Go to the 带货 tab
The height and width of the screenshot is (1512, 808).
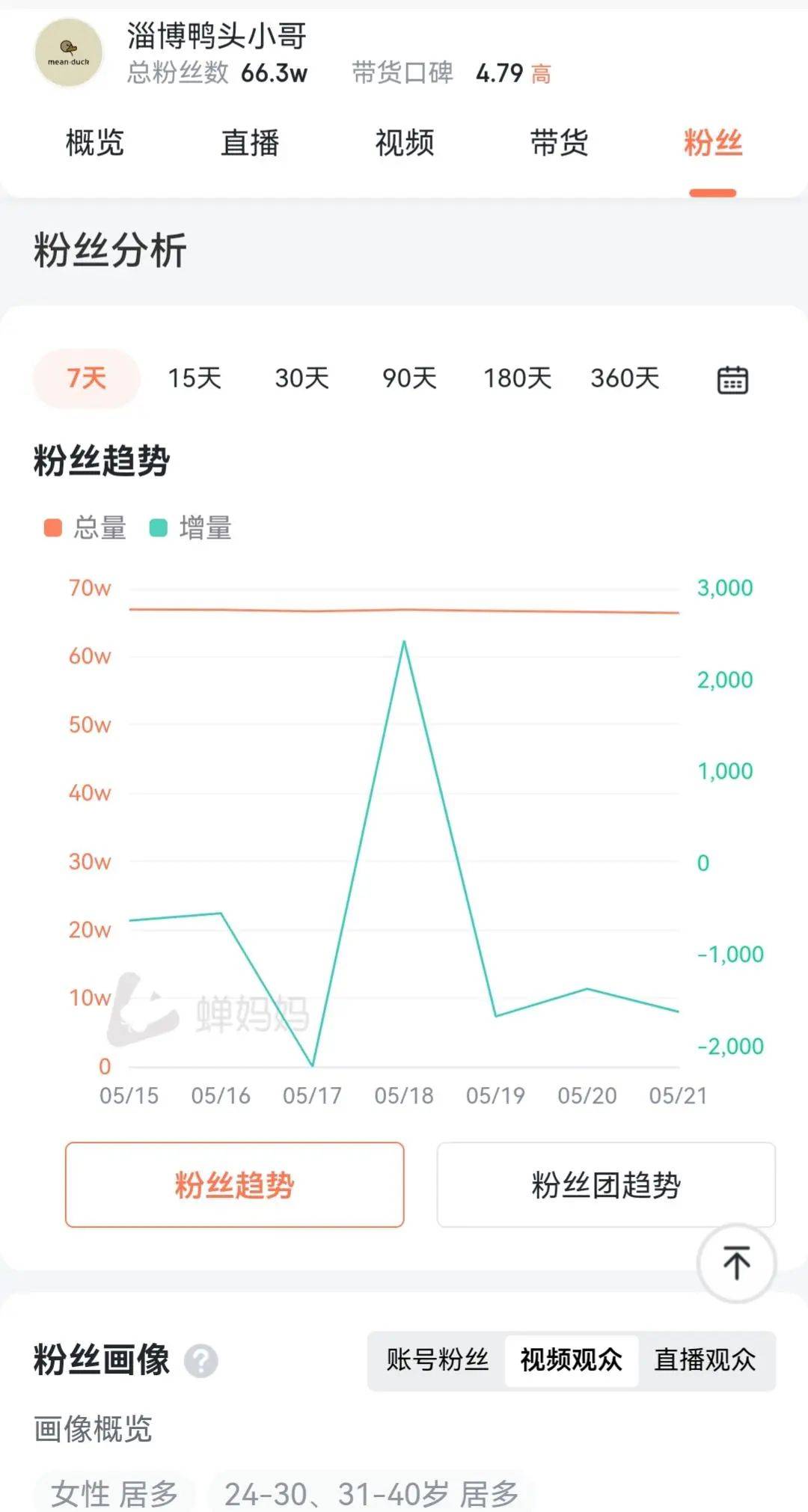click(x=559, y=143)
